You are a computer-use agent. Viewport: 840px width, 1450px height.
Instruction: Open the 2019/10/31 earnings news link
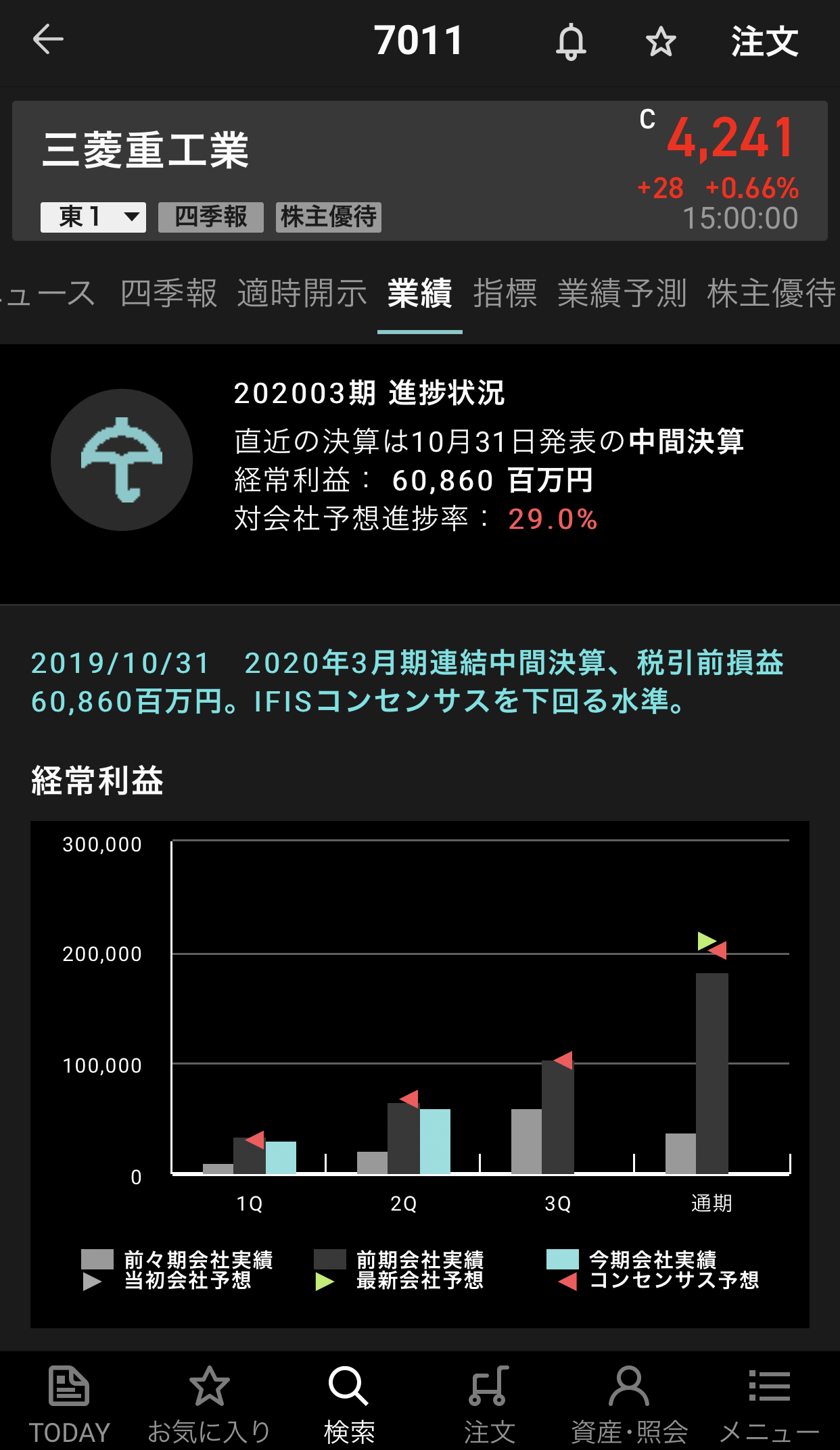[406, 682]
